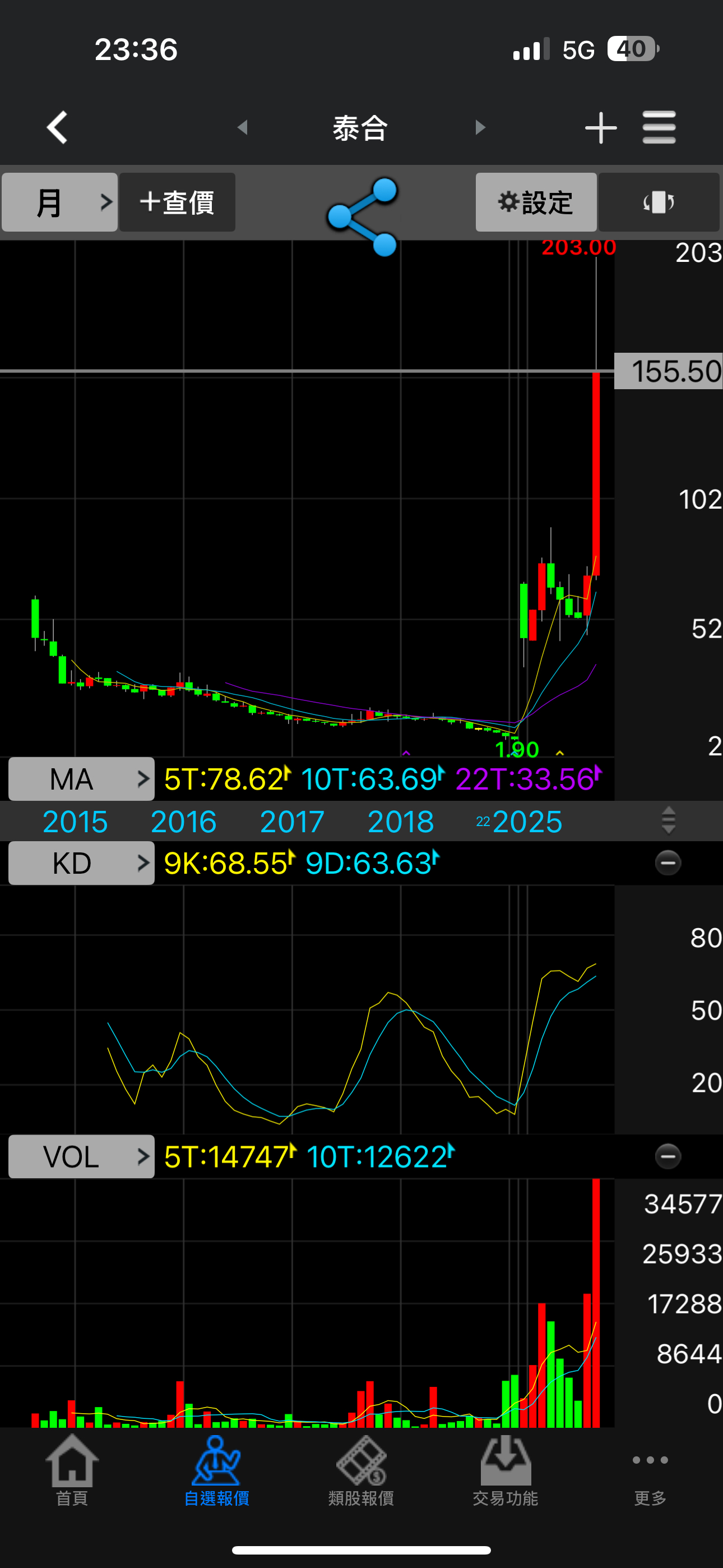Go back using the top-left arrow
The height and width of the screenshot is (1568, 723).
(x=57, y=127)
